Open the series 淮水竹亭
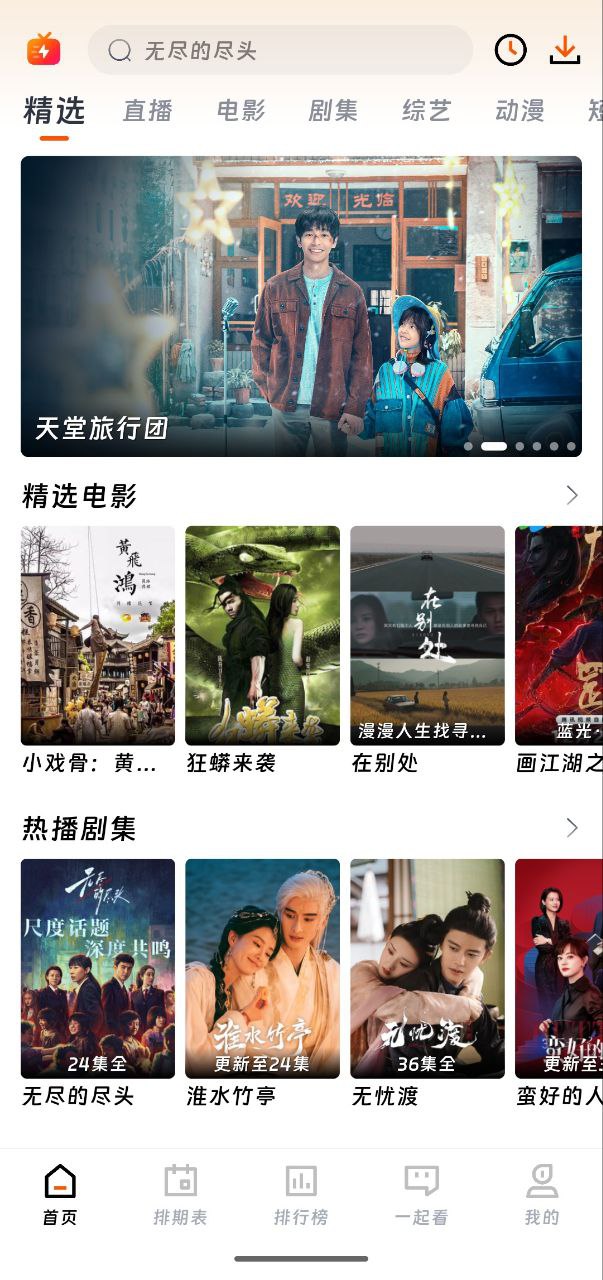Image resolution: width=603 pixels, height=1280 pixels. coord(262,968)
